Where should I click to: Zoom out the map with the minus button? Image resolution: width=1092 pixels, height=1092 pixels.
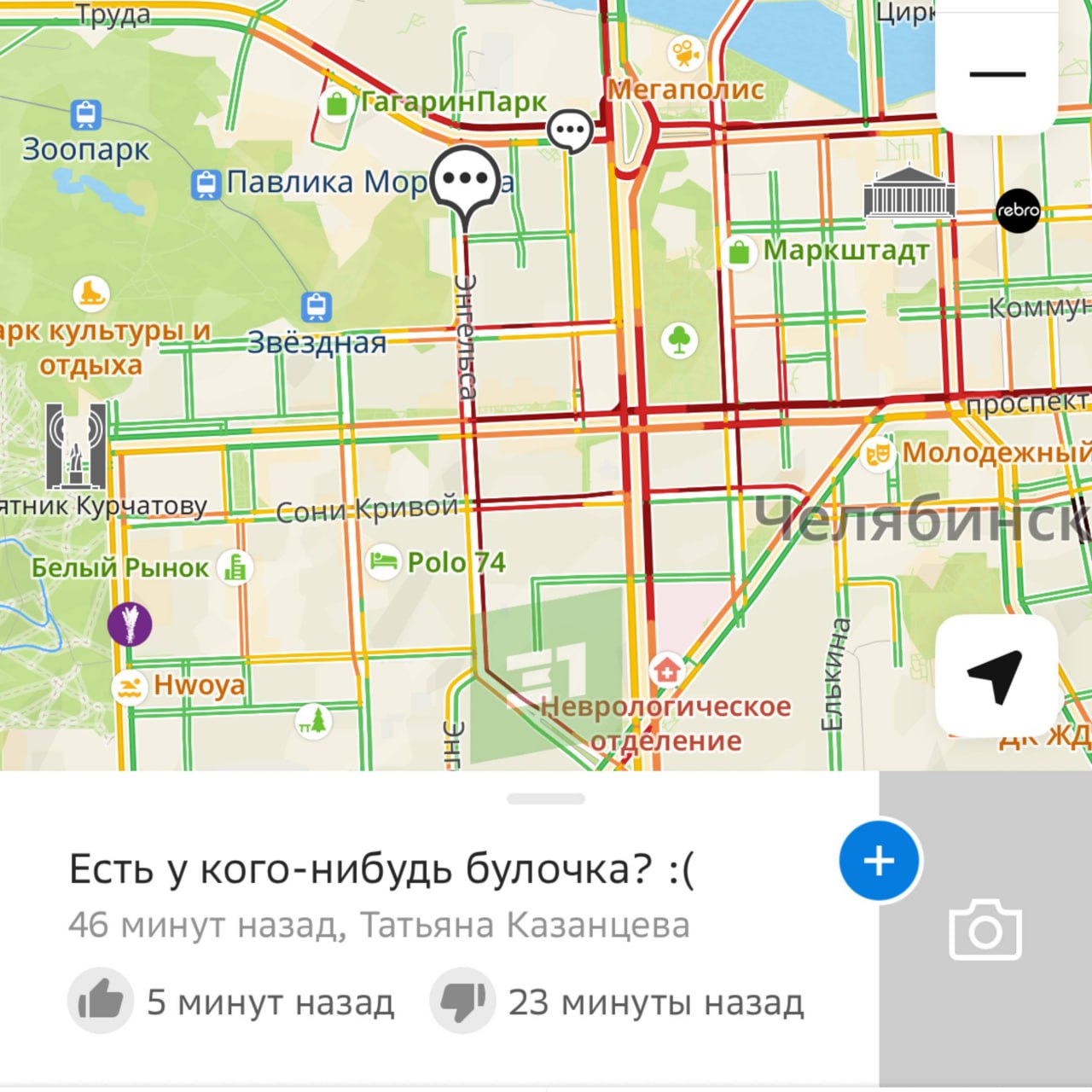(996, 73)
